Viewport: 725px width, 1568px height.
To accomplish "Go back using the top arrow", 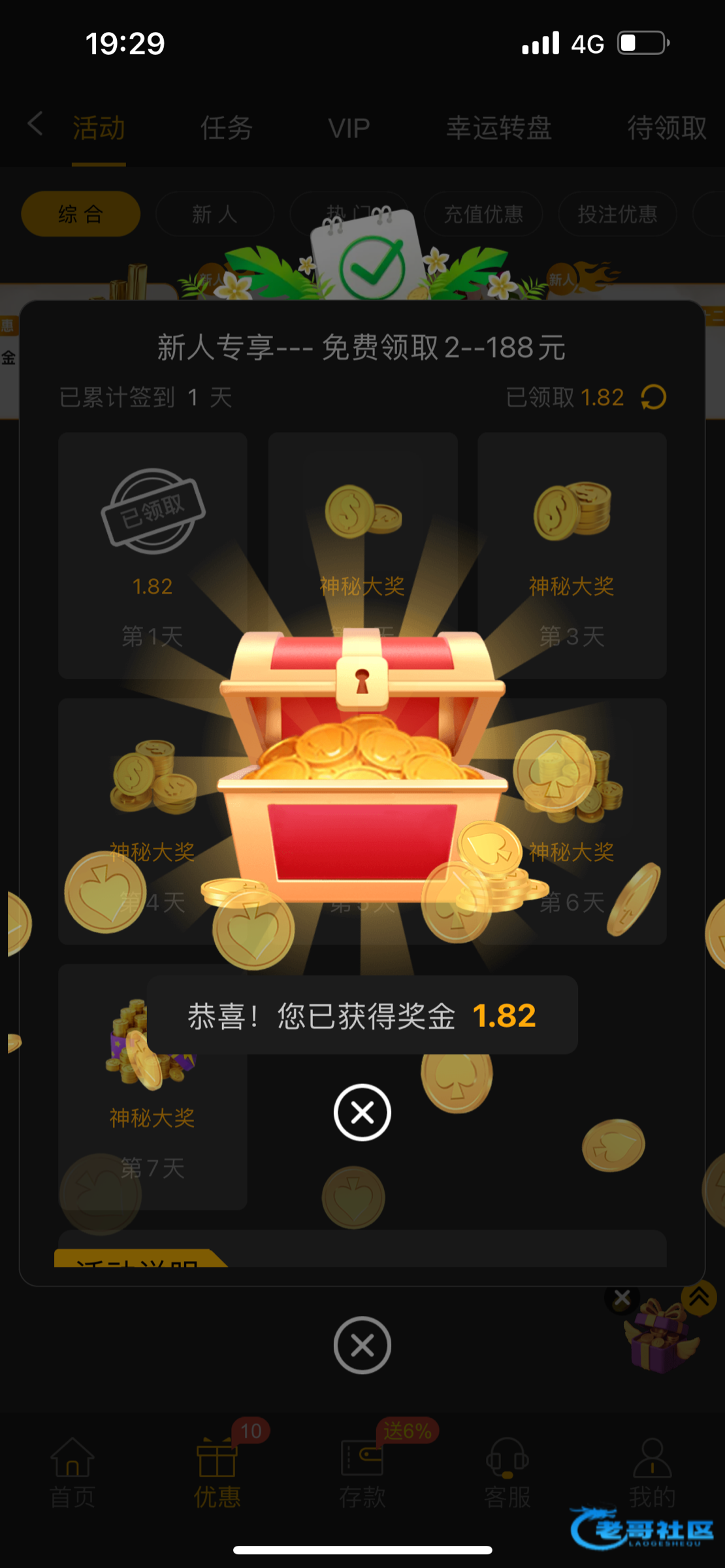I will [35, 123].
